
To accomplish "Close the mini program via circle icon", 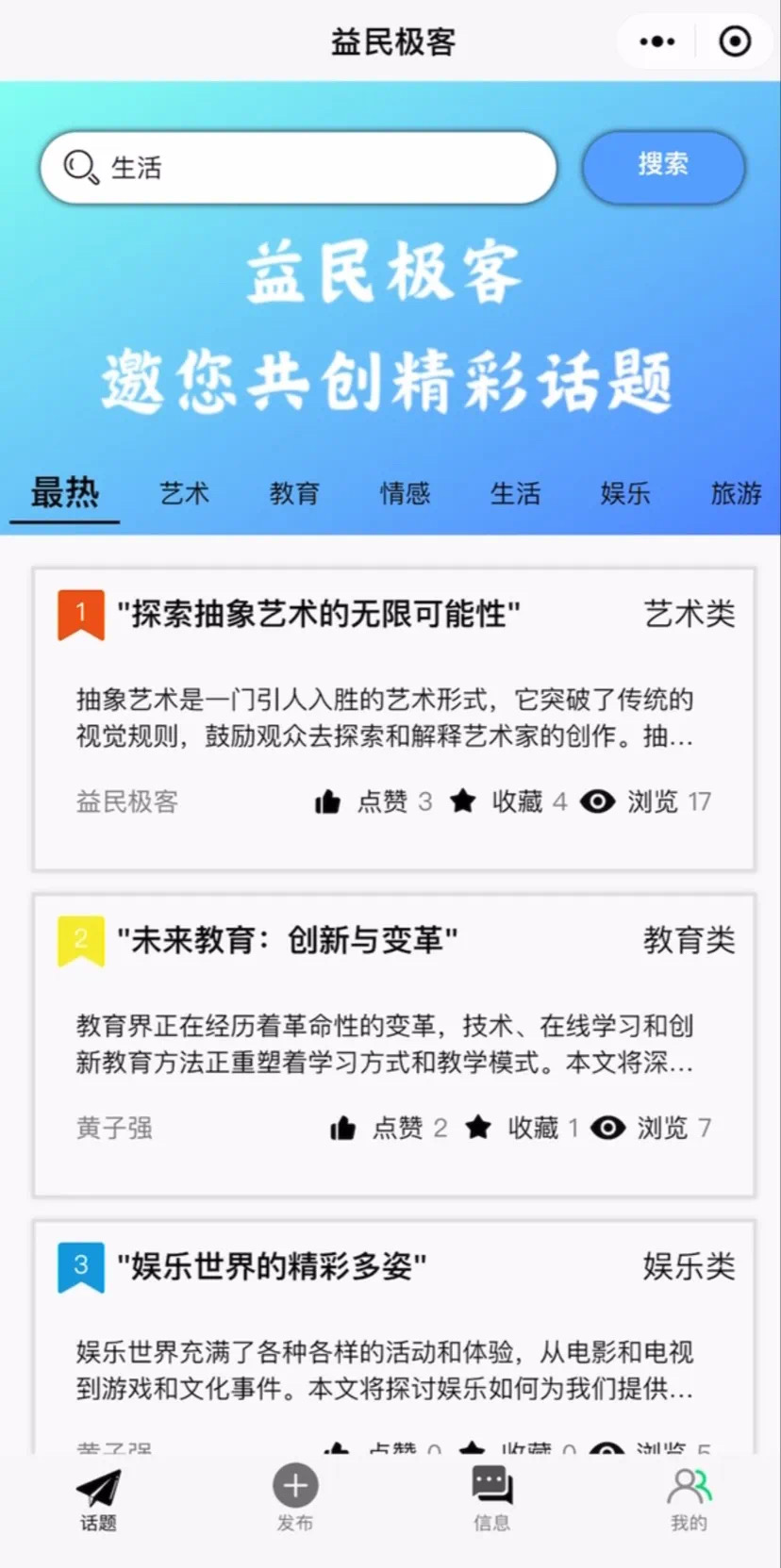I will point(735,41).
